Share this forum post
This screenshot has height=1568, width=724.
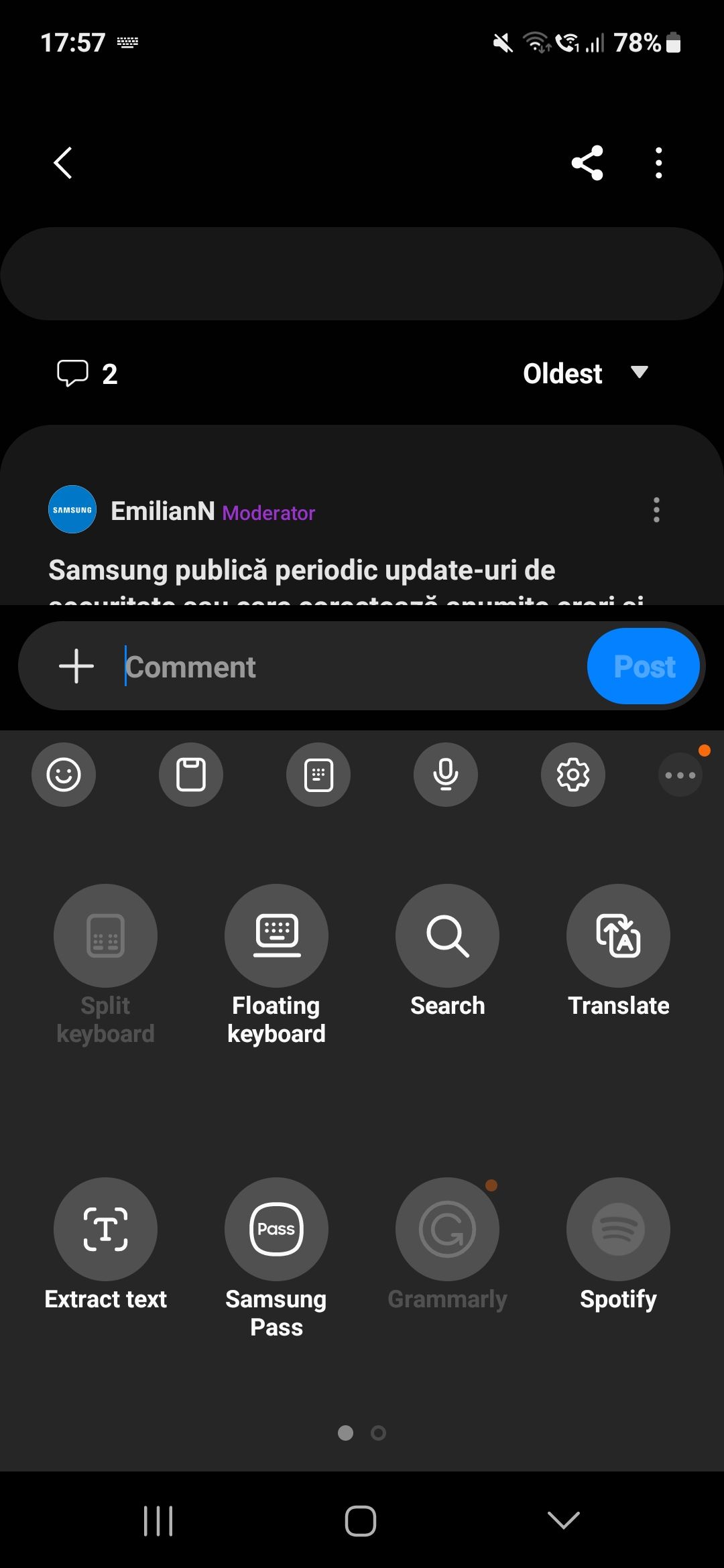coord(587,161)
